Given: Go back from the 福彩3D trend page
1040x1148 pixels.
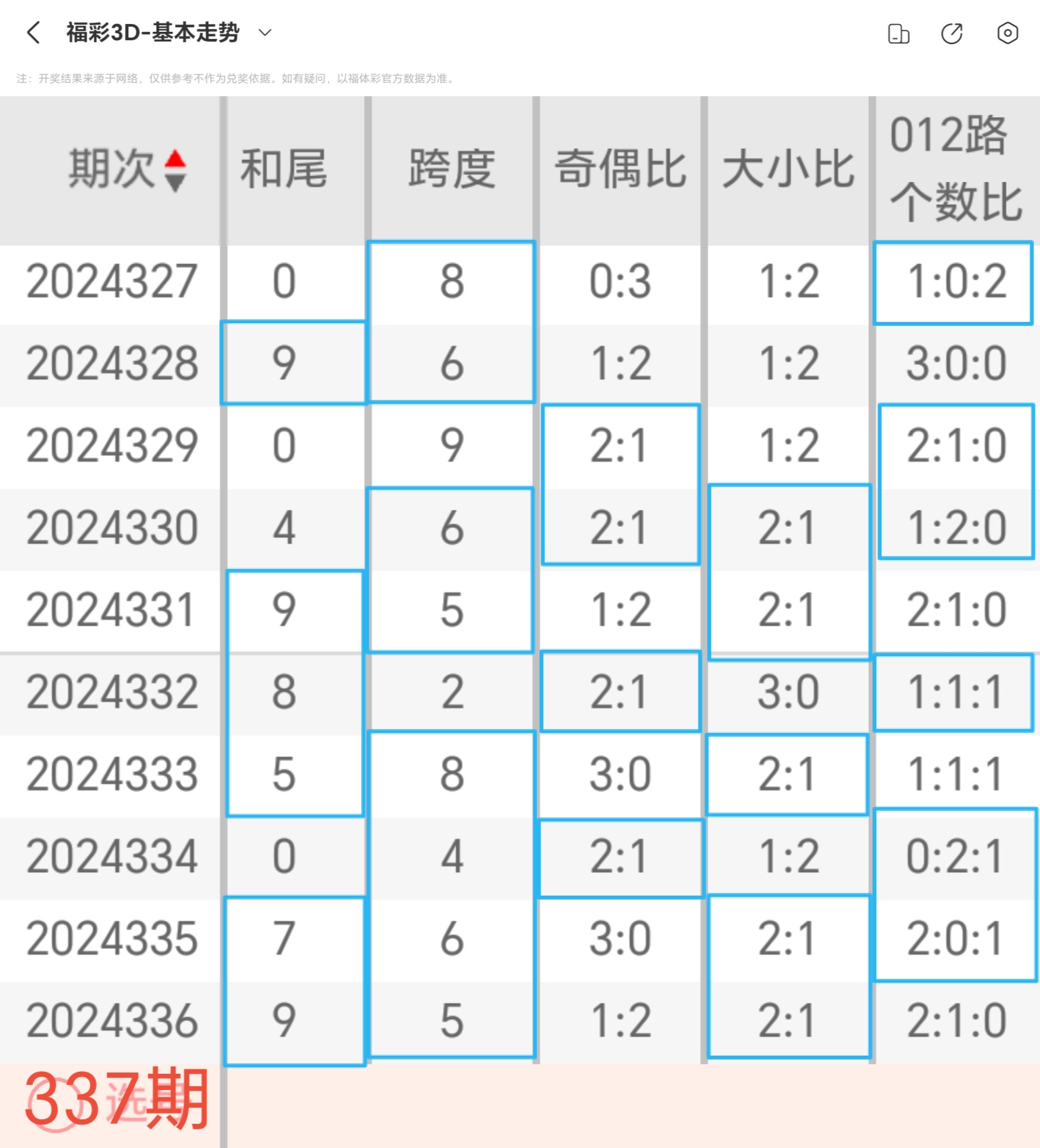Looking at the screenshot, I should [34, 33].
